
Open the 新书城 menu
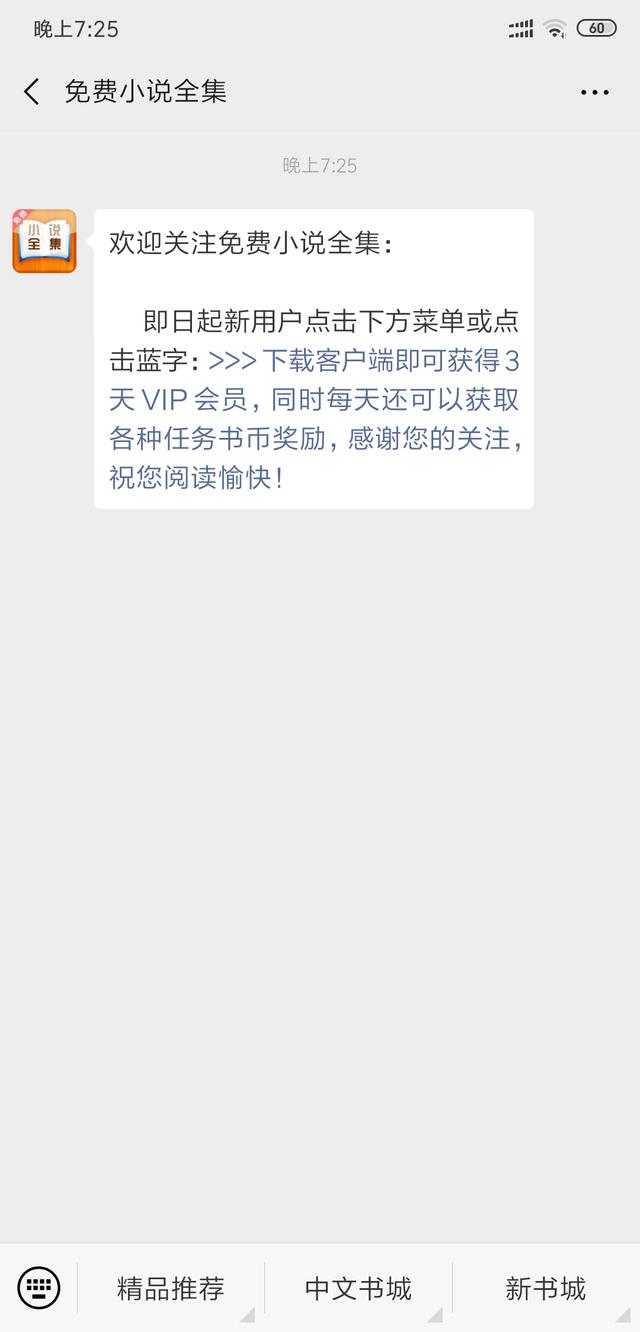point(546,1288)
